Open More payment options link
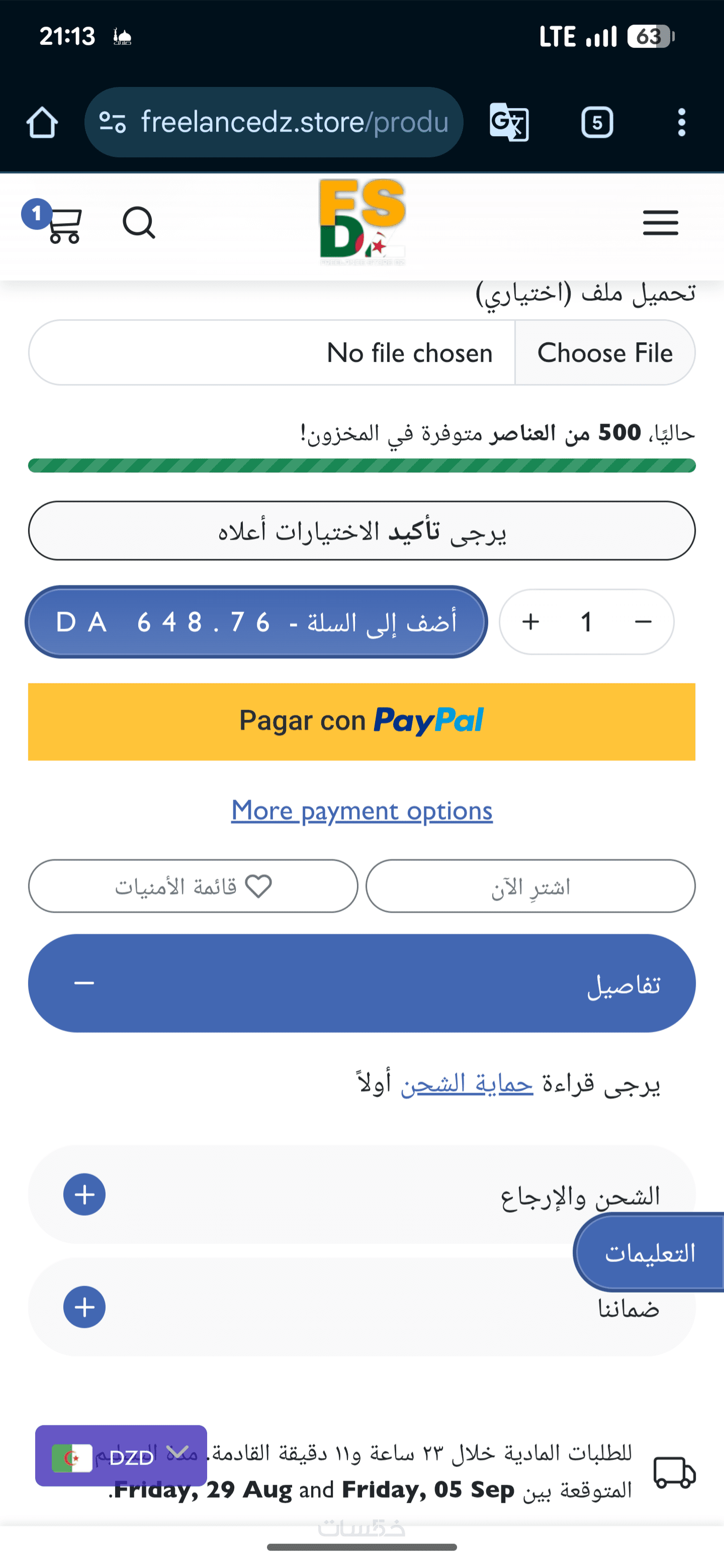The height and width of the screenshot is (1568, 724). click(x=361, y=811)
